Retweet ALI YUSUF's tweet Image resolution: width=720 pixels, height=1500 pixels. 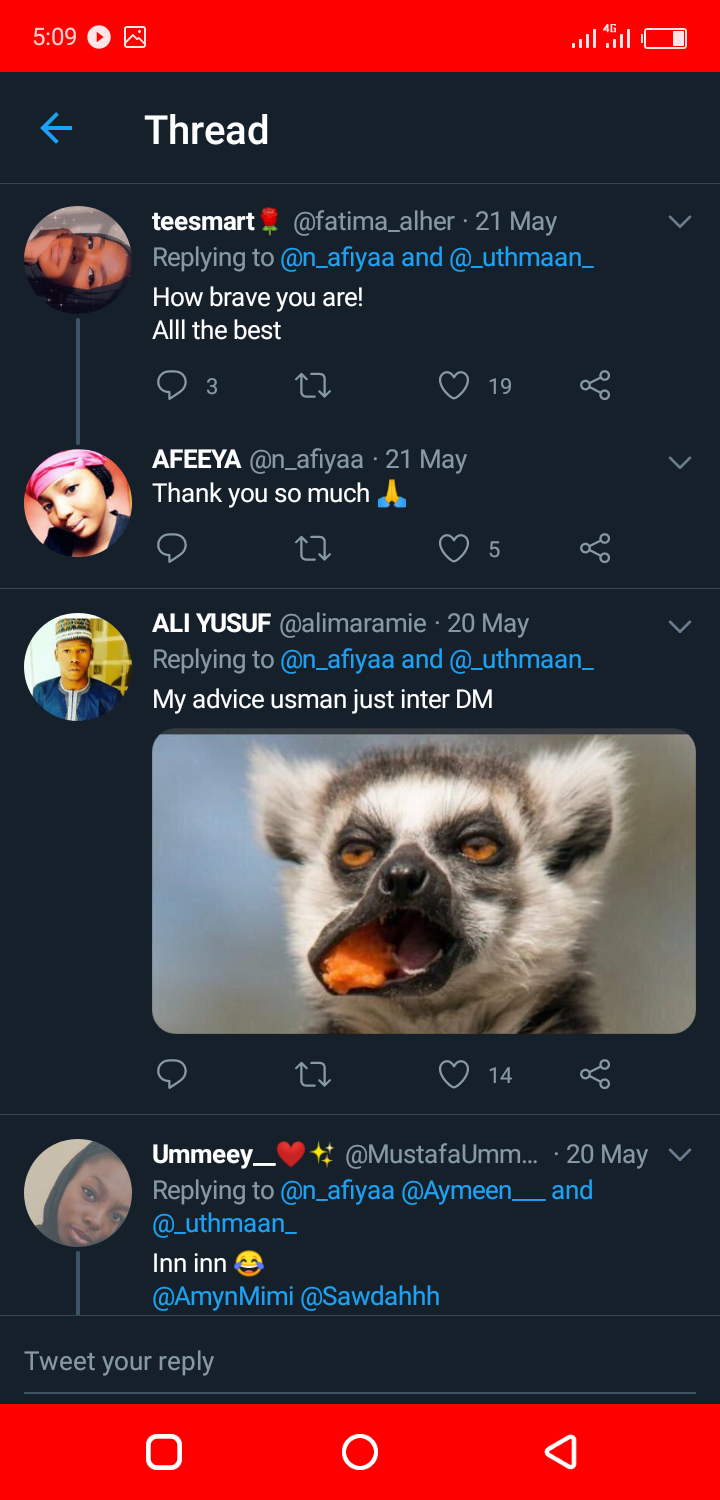coord(313,1074)
